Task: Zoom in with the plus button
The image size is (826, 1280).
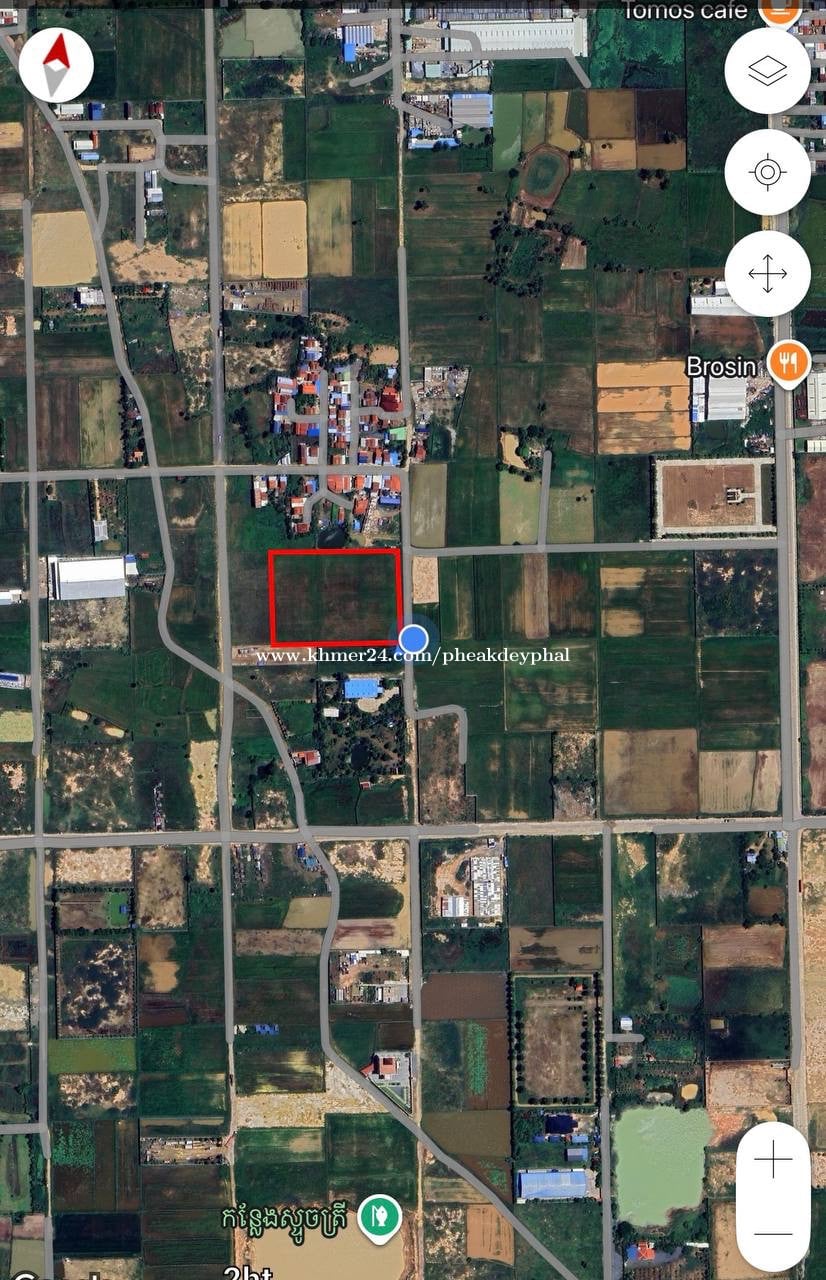Action: [773, 1161]
